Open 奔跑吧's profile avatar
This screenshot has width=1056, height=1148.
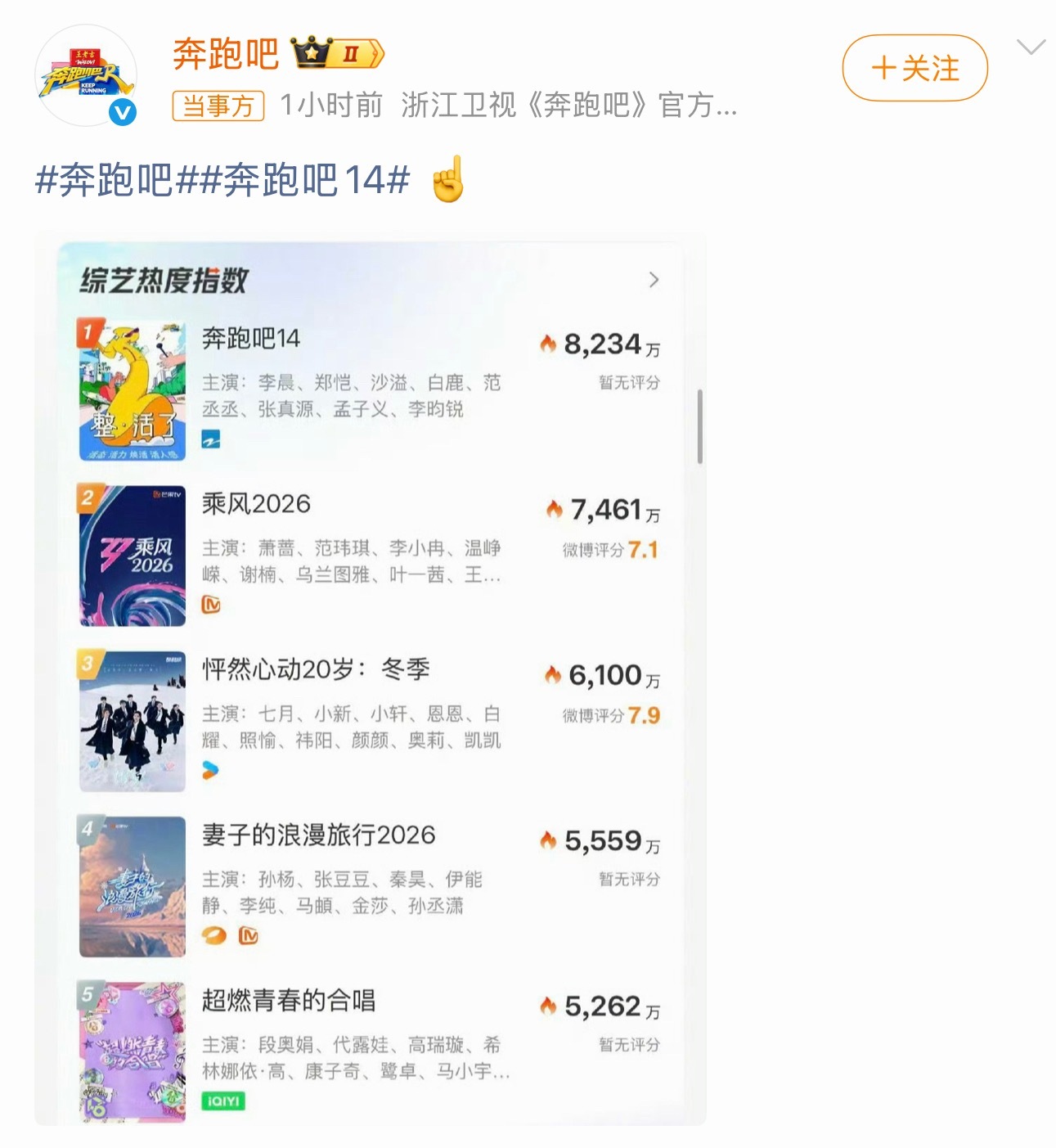coord(86,76)
